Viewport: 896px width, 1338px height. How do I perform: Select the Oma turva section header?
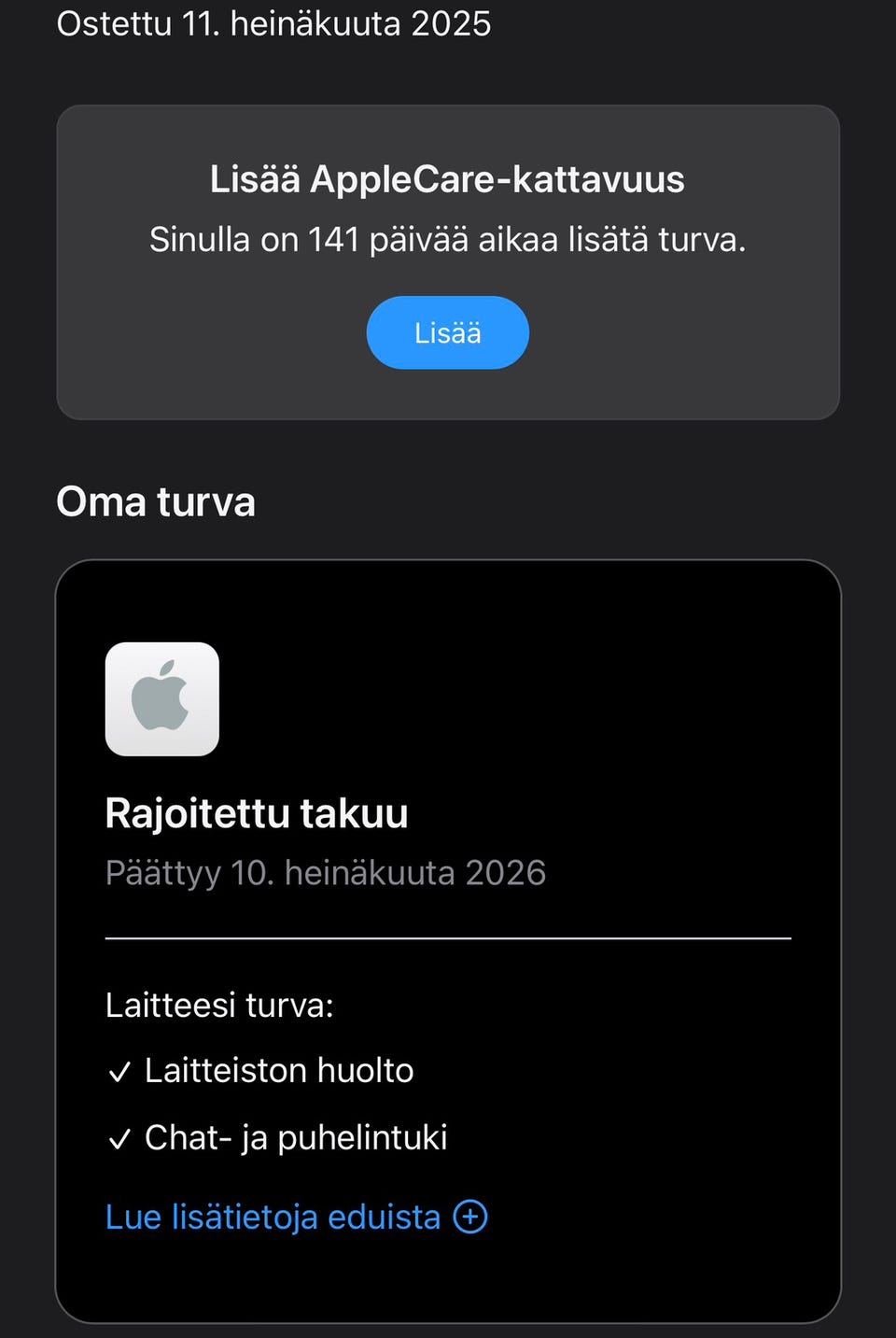pyautogui.click(x=157, y=501)
